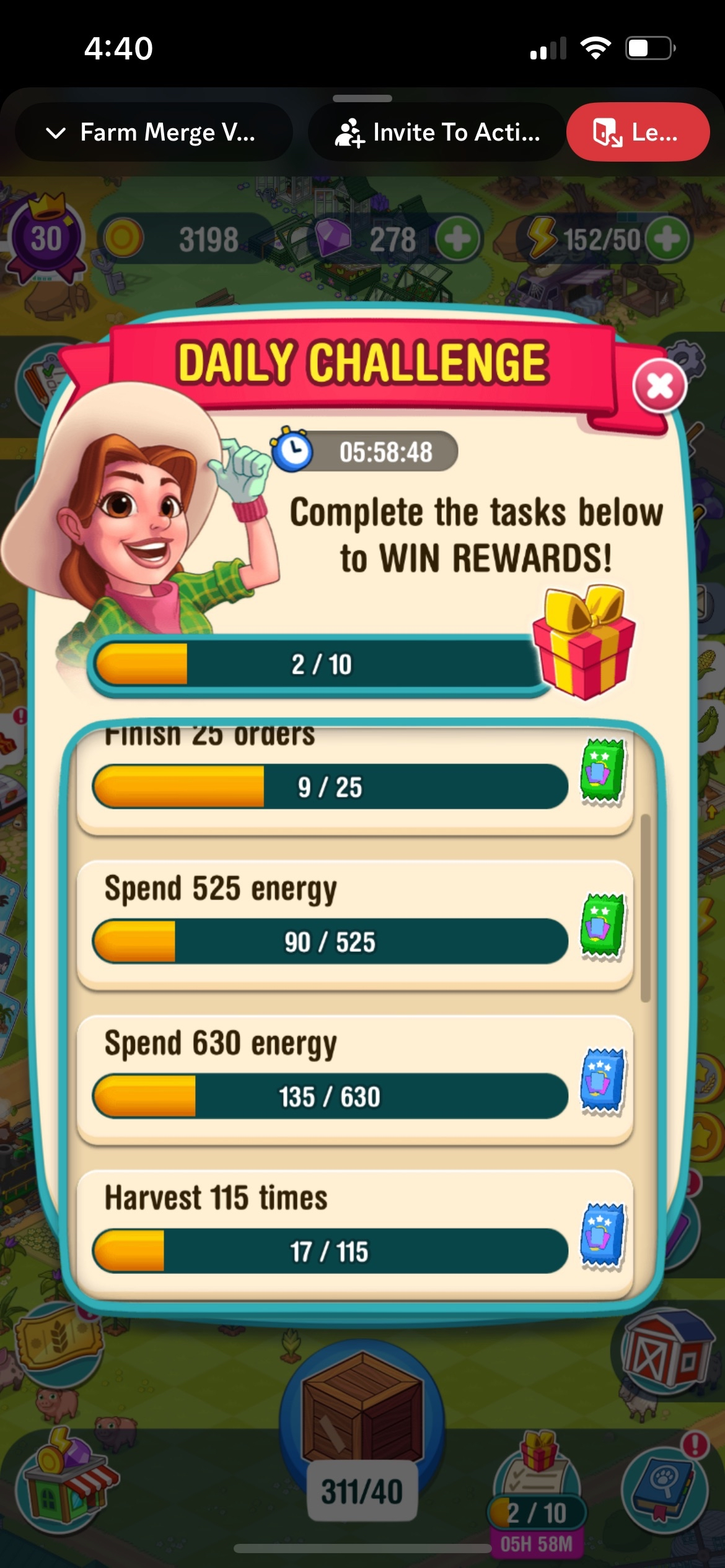Expand the Farm Merge Valley dropdown

[x=152, y=133]
